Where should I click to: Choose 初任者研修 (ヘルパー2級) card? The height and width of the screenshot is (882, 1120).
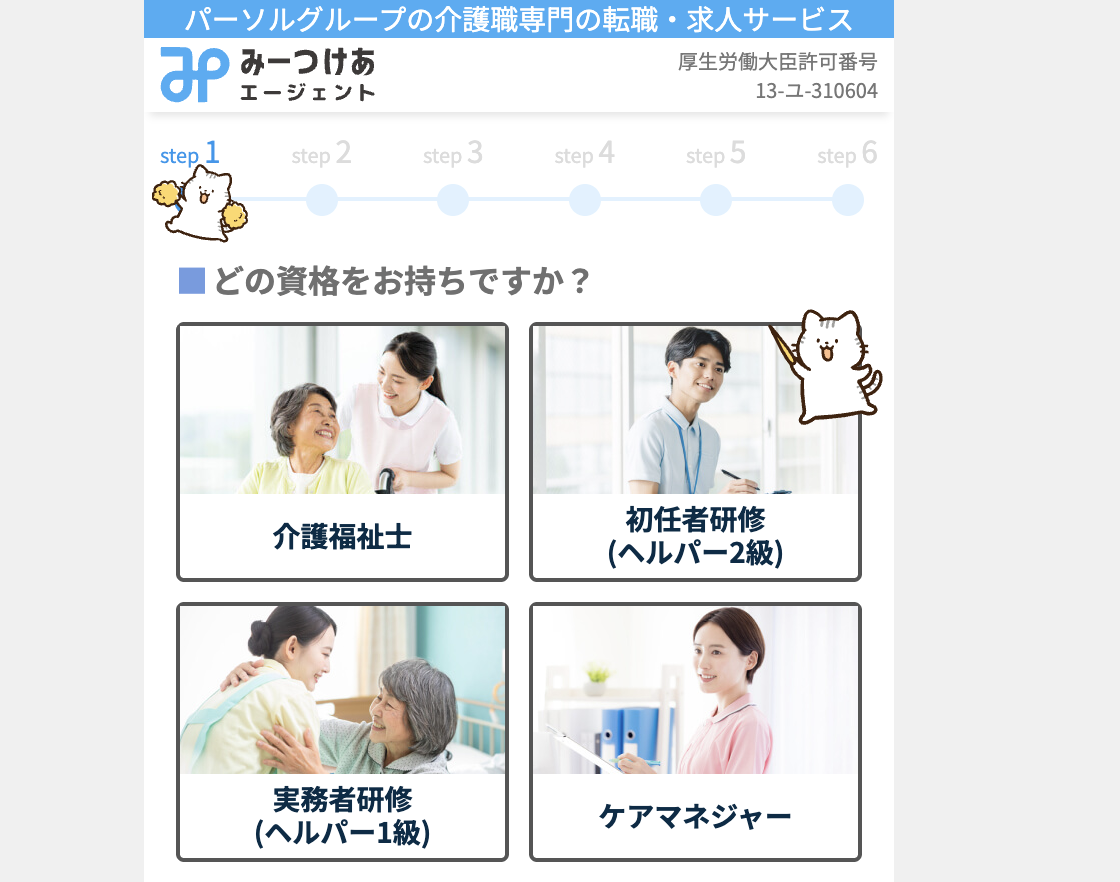[x=694, y=451]
